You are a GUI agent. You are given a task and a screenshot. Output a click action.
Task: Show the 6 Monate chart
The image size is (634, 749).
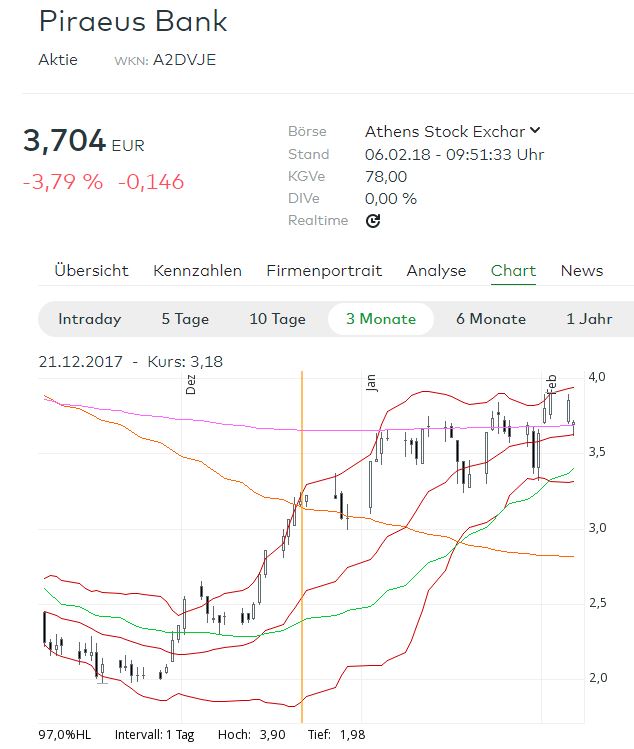point(490,319)
